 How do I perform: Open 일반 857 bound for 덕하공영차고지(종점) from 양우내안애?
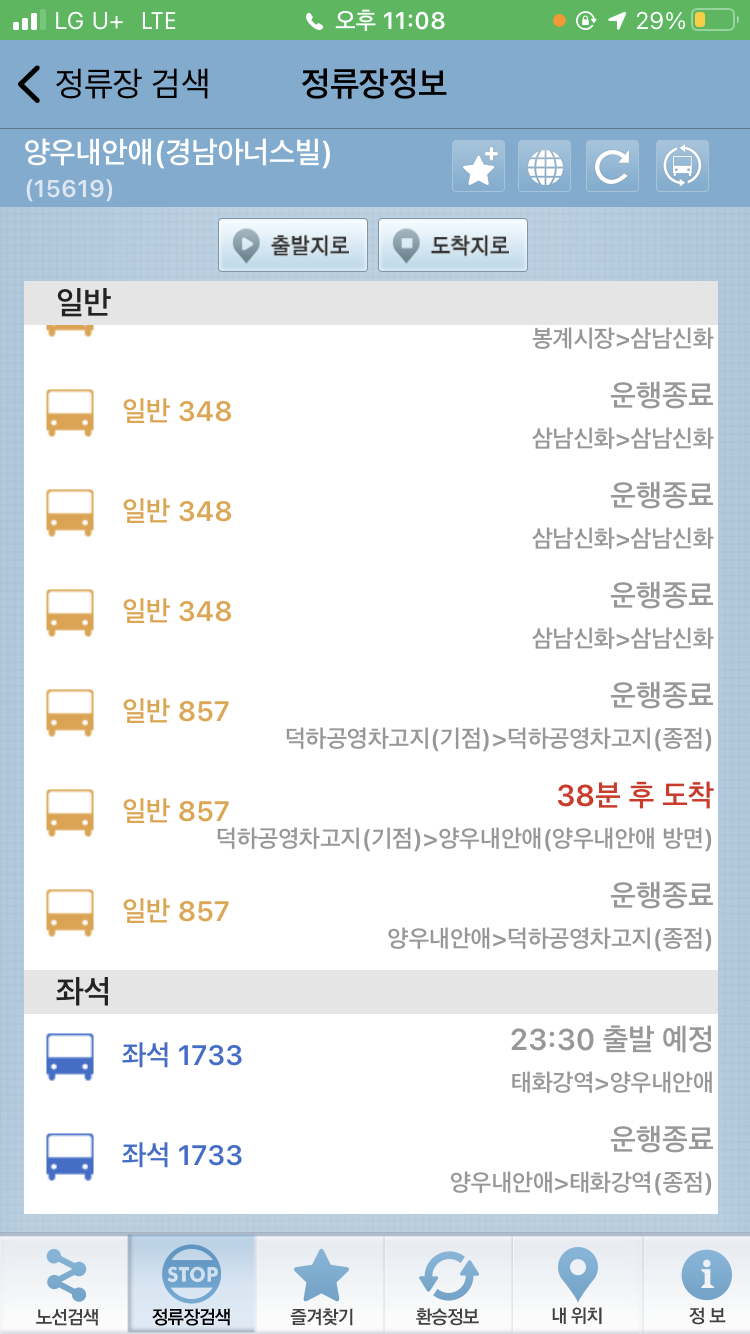click(x=370, y=911)
